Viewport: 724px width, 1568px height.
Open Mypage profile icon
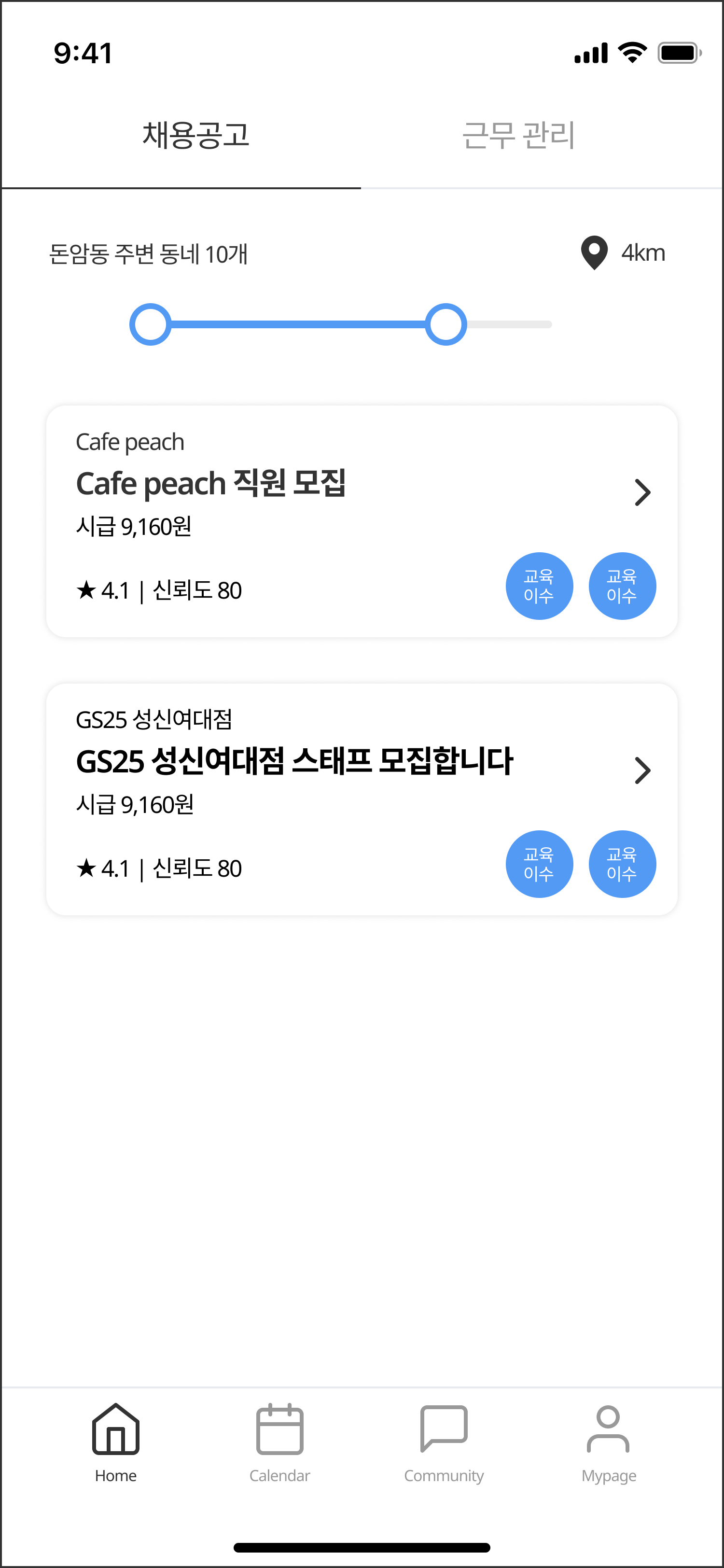pos(609,1428)
